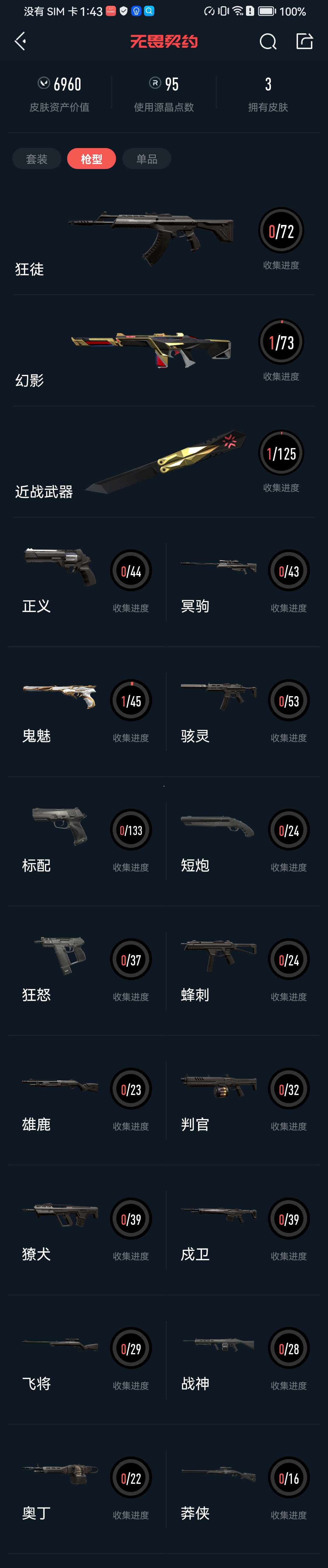This screenshot has width=328, height=1568.
Task: Switch to the 单品 tab
Action: [x=147, y=159]
